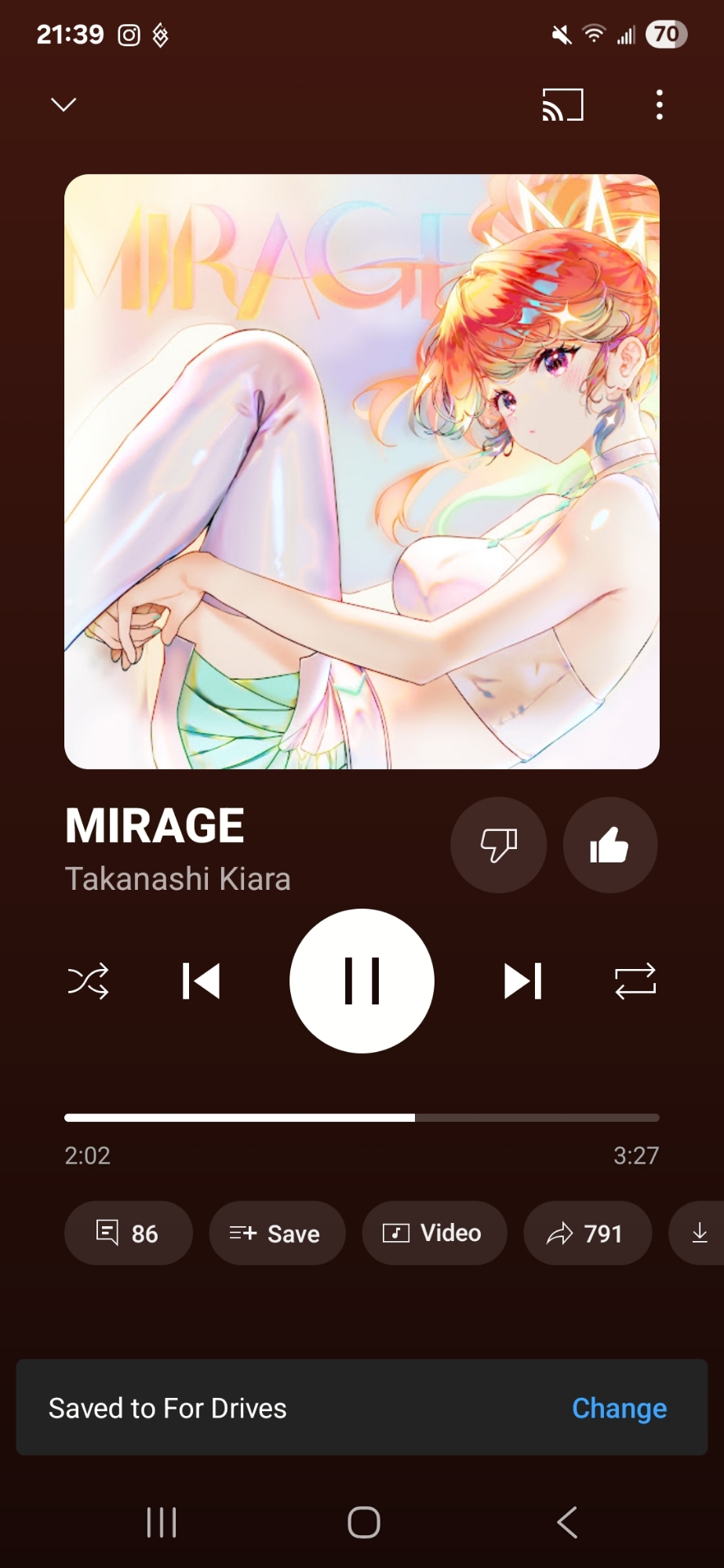This screenshot has width=724, height=1568.
Task: Change the playlist in the saved snackbar
Action: click(x=619, y=1408)
